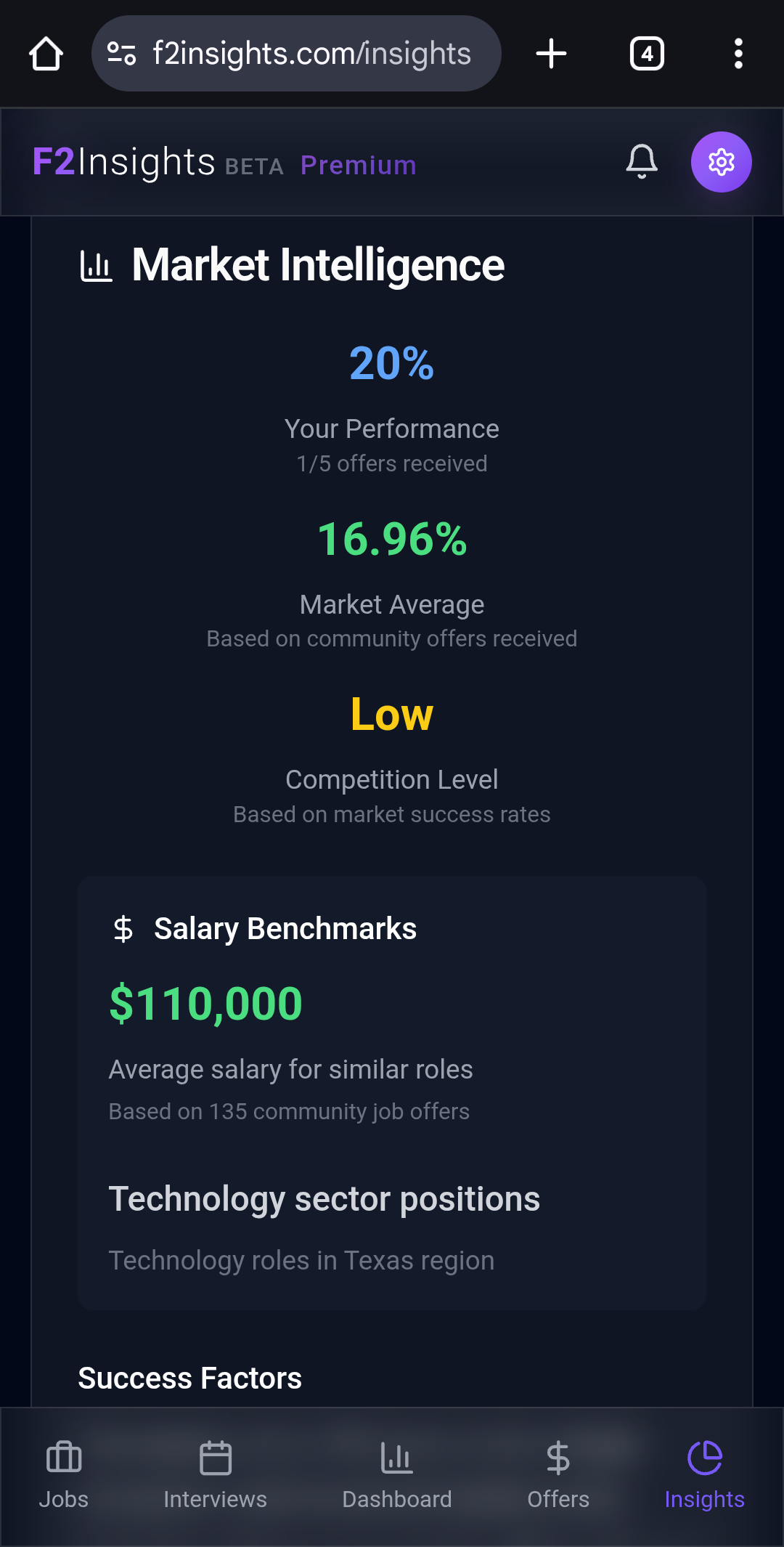Switch to the Jobs tab
Image resolution: width=784 pixels, height=1547 pixels.
click(x=64, y=1476)
